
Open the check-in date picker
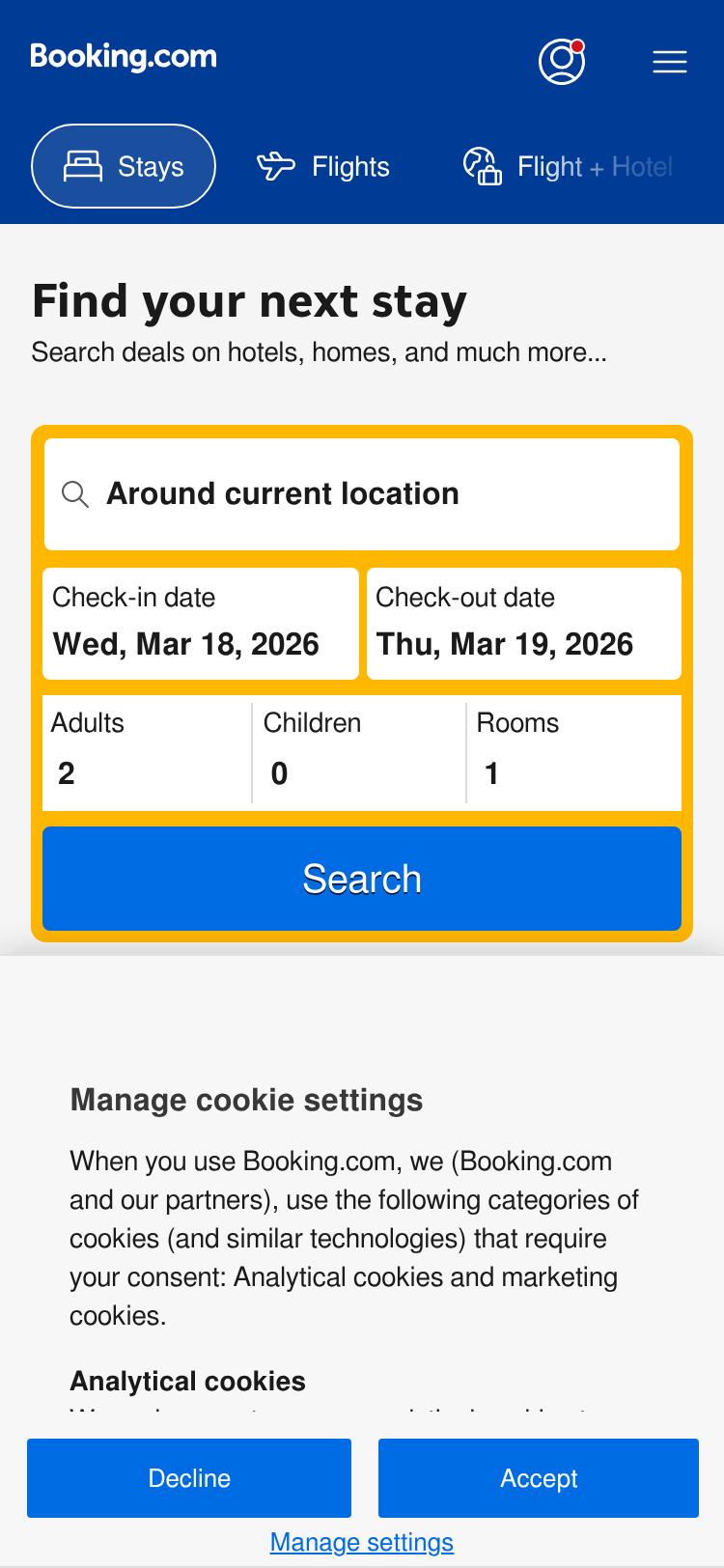[x=200, y=623]
